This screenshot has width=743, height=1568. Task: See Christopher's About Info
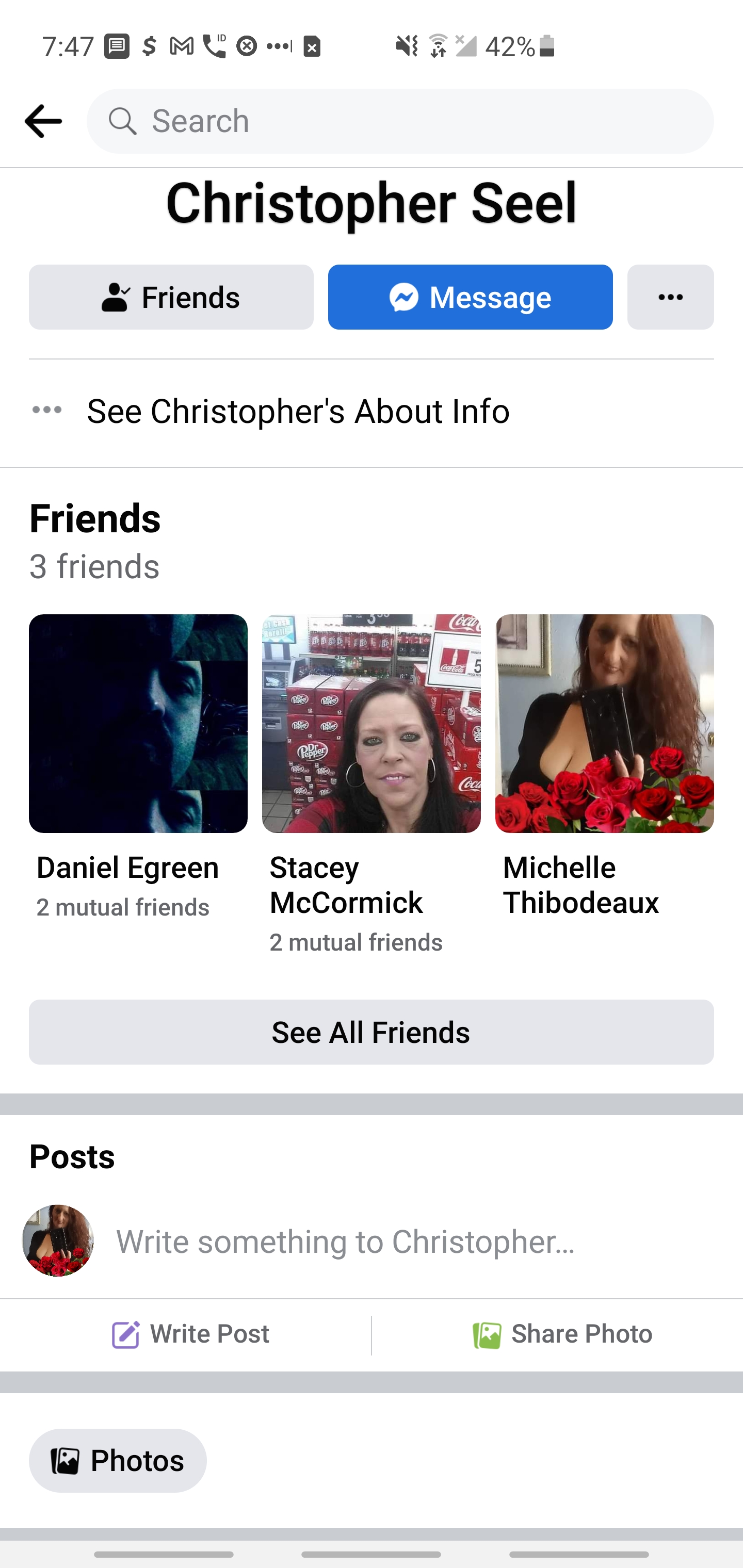click(x=298, y=411)
